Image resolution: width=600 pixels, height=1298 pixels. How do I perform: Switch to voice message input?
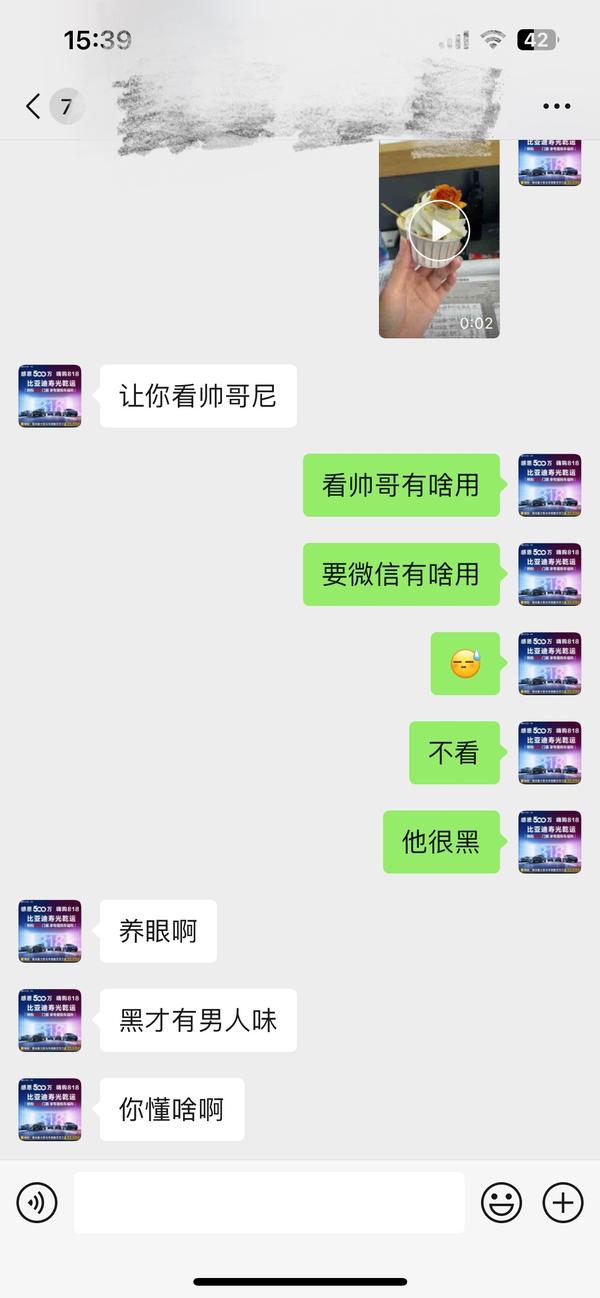(37, 1201)
